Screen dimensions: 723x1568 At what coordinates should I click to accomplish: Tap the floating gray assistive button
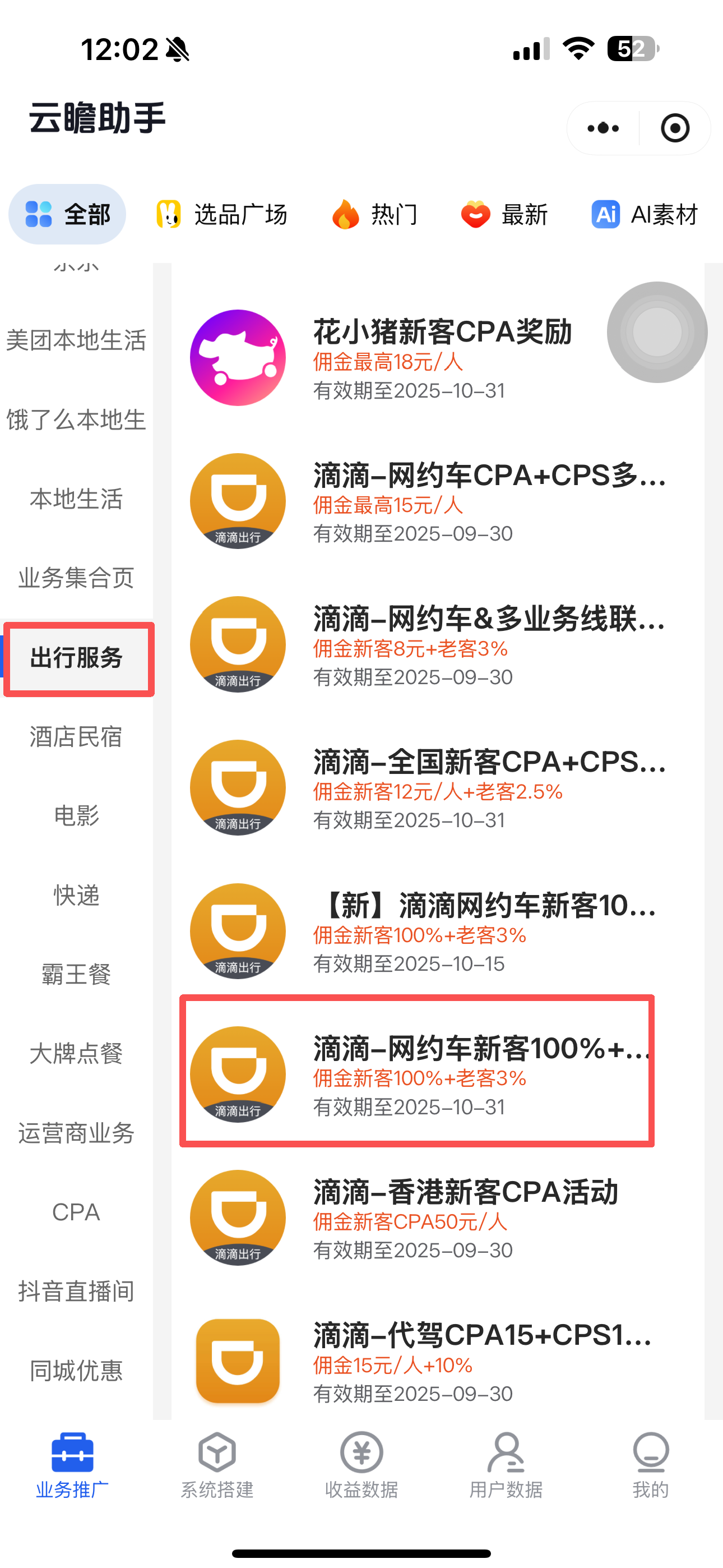657,333
